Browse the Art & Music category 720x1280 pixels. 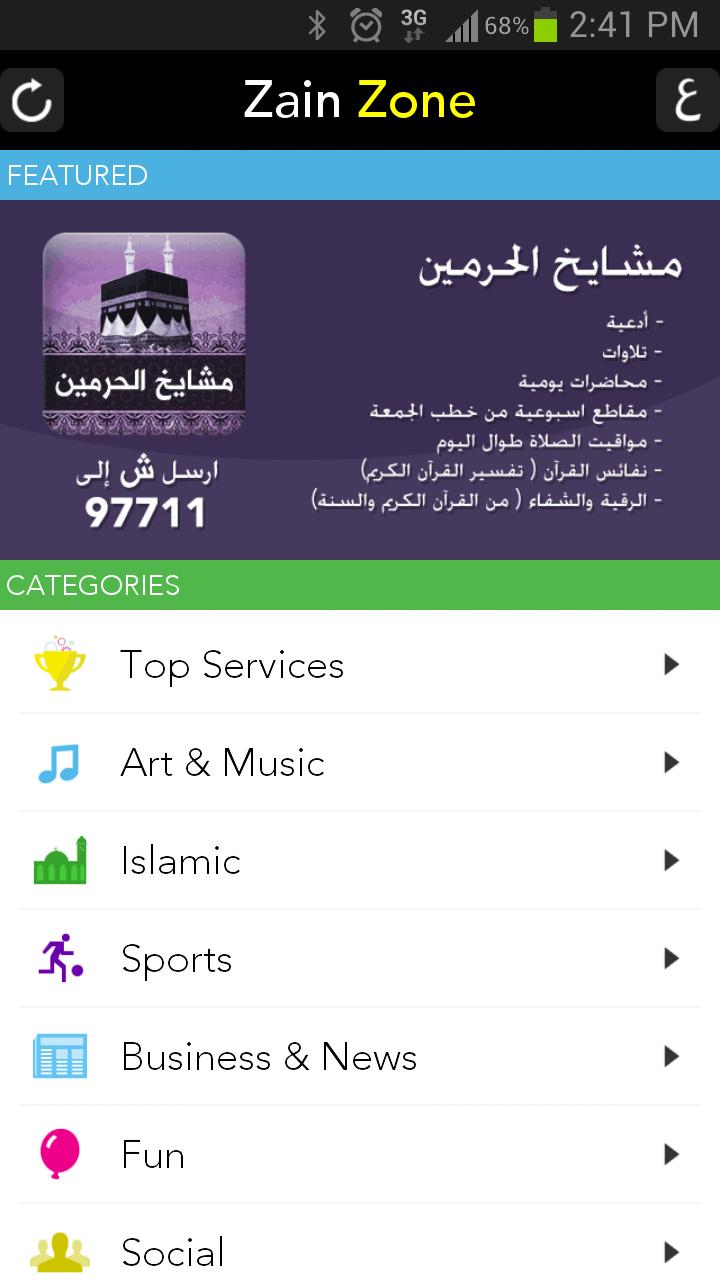360,763
